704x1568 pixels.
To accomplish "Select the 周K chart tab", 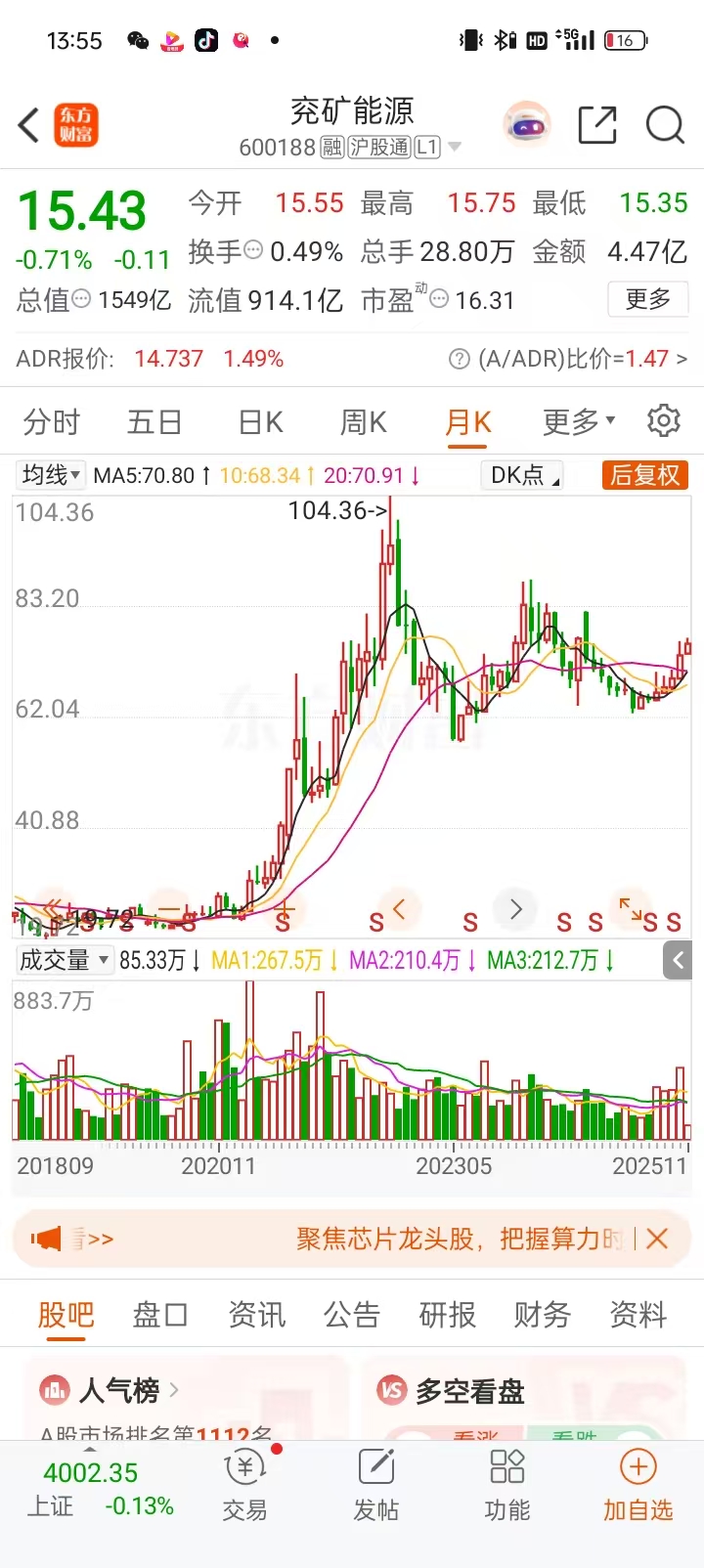I will point(363,422).
